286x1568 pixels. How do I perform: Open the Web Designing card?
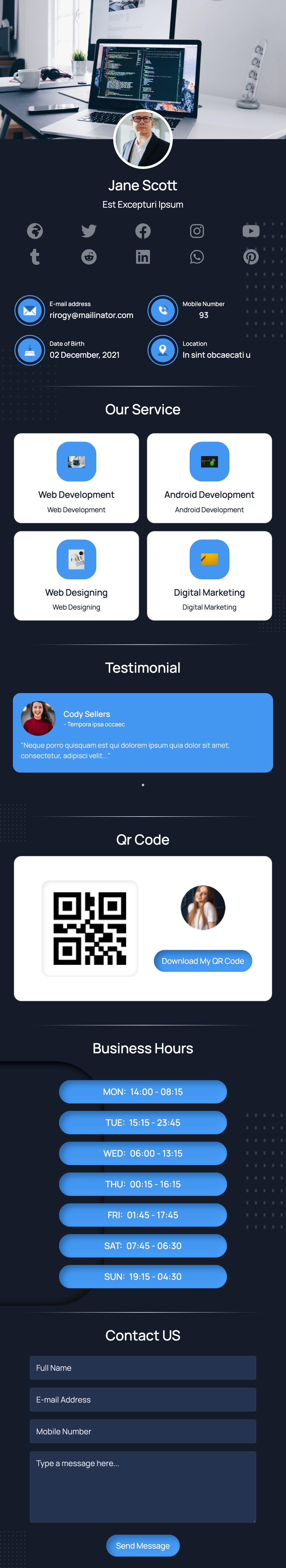coord(76,575)
